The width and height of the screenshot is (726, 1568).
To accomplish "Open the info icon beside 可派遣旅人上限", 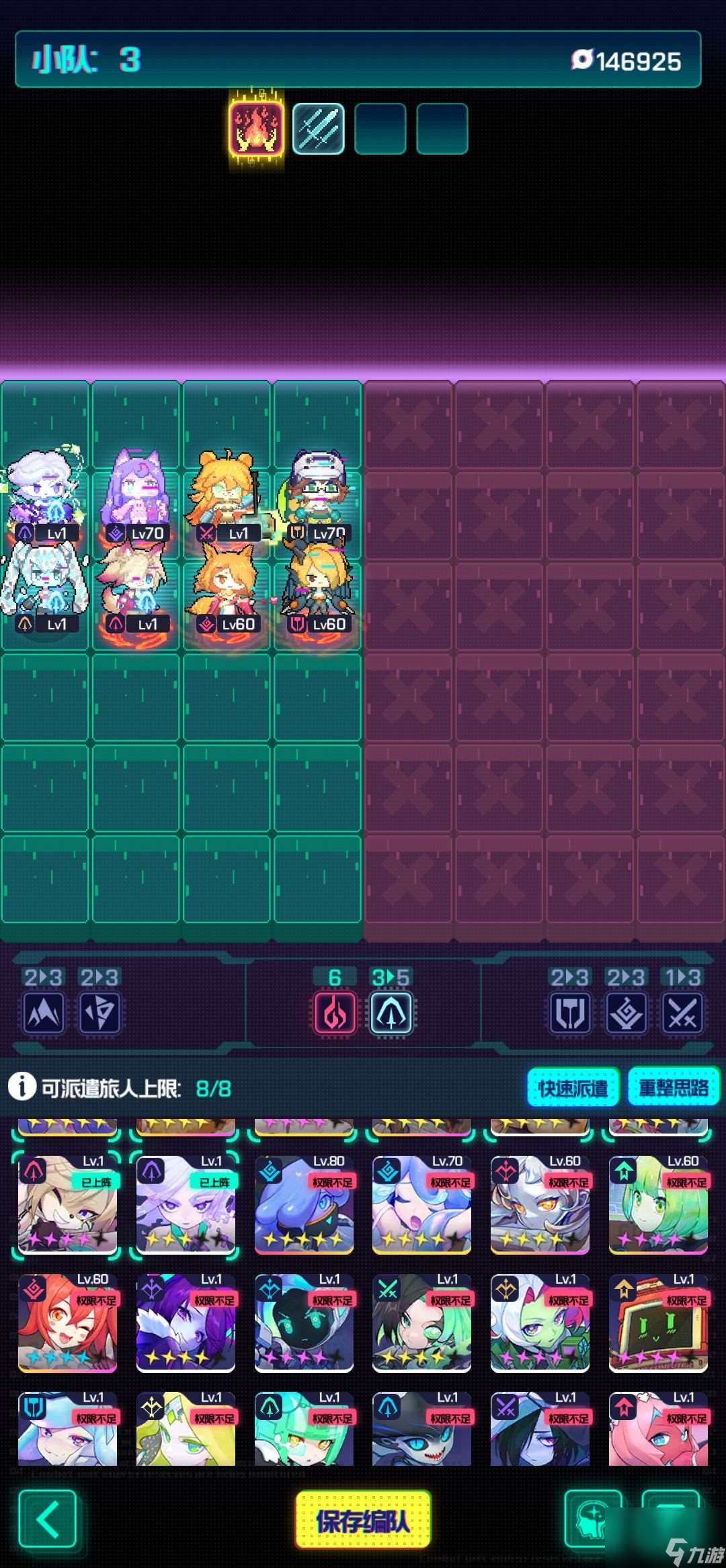I will pyautogui.click(x=22, y=1086).
